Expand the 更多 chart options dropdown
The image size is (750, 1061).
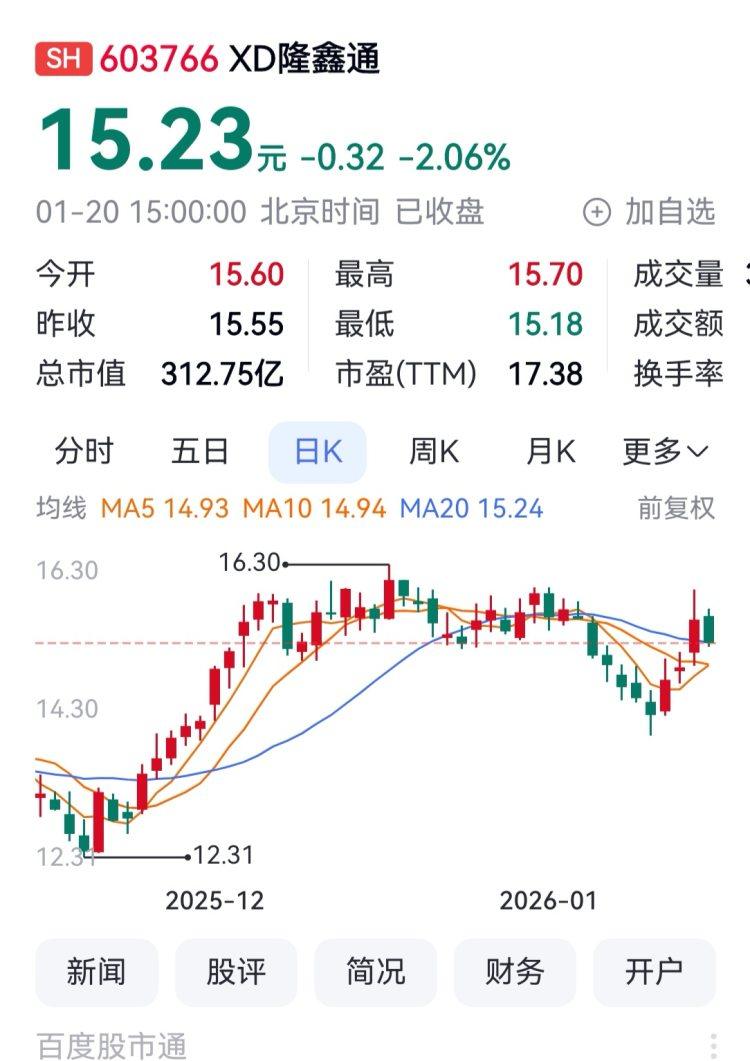point(666,452)
